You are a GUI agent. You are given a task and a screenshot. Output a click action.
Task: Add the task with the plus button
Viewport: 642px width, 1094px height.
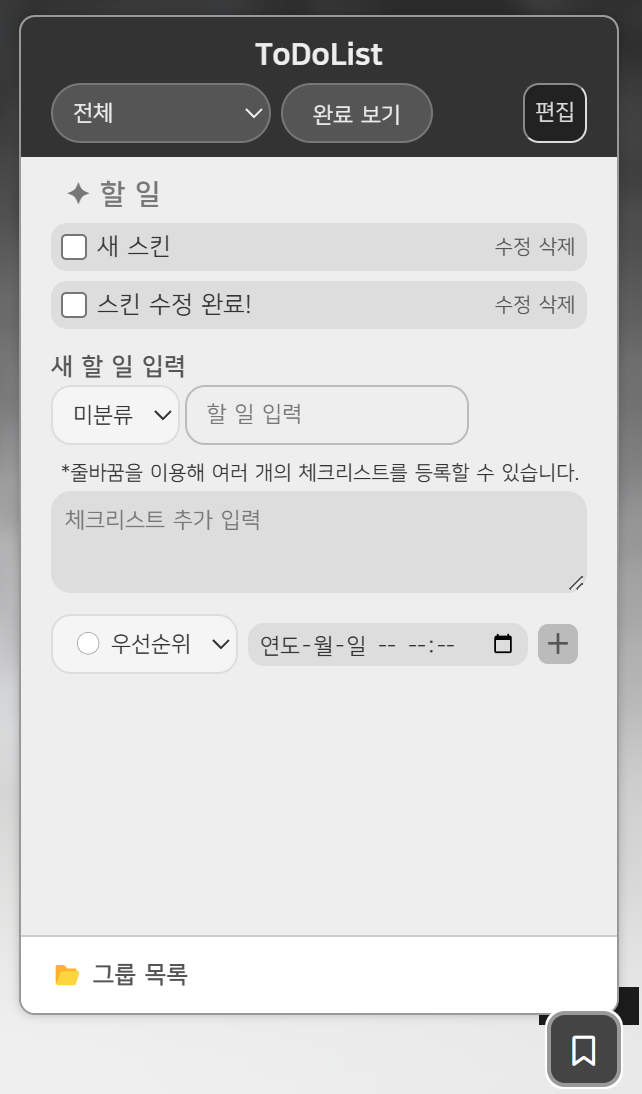click(x=558, y=644)
